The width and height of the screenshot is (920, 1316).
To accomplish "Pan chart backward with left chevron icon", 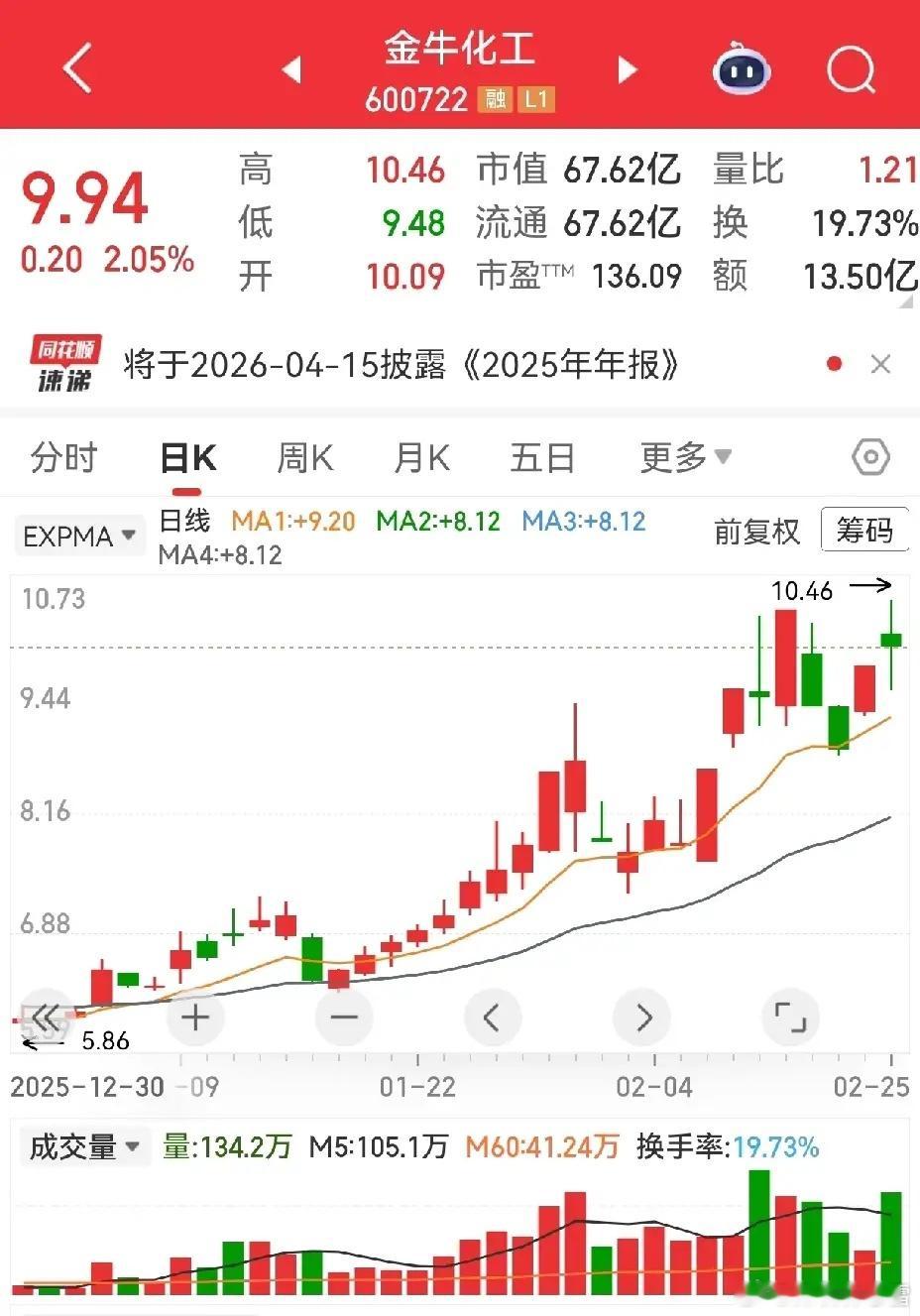I will [493, 1017].
